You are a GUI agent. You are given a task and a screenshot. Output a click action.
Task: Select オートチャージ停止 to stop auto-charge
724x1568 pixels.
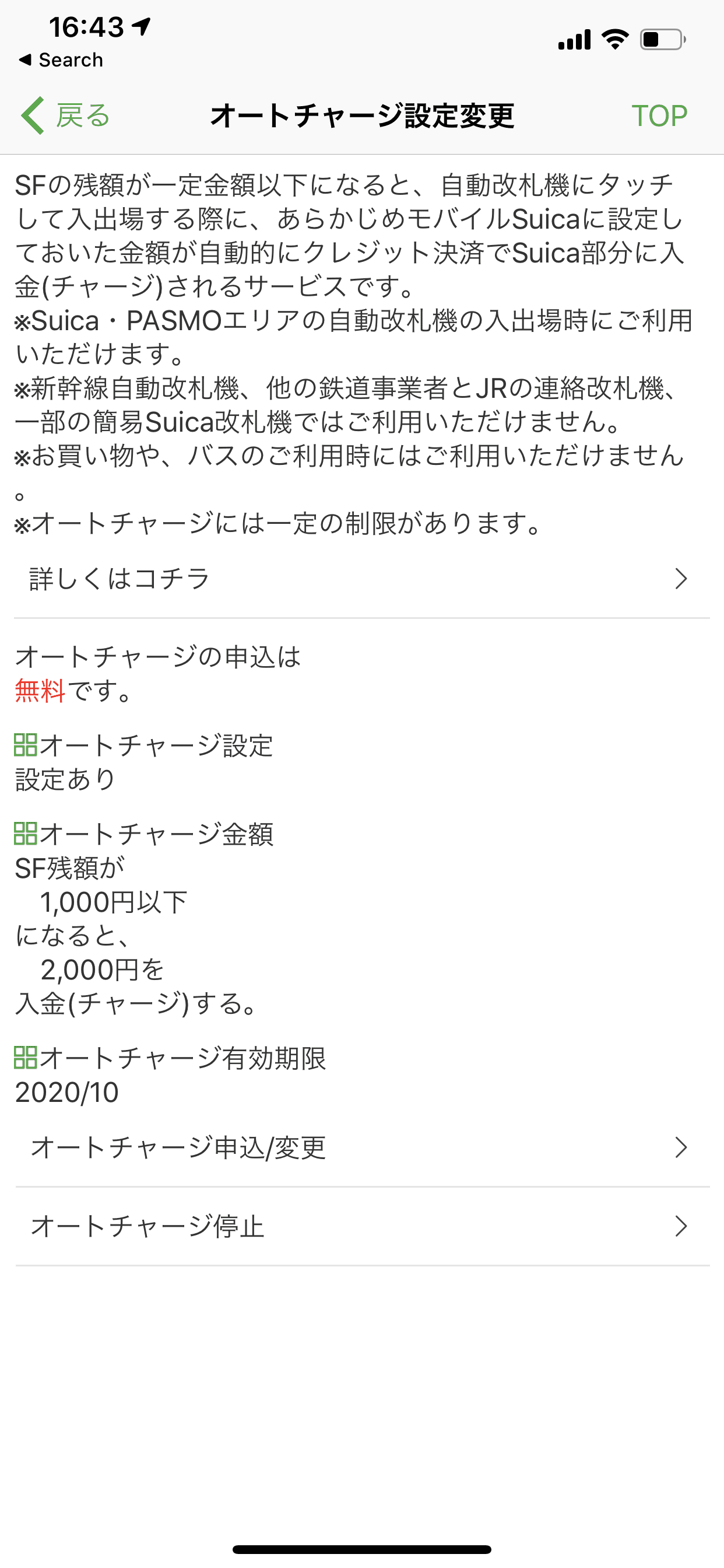click(x=362, y=1226)
